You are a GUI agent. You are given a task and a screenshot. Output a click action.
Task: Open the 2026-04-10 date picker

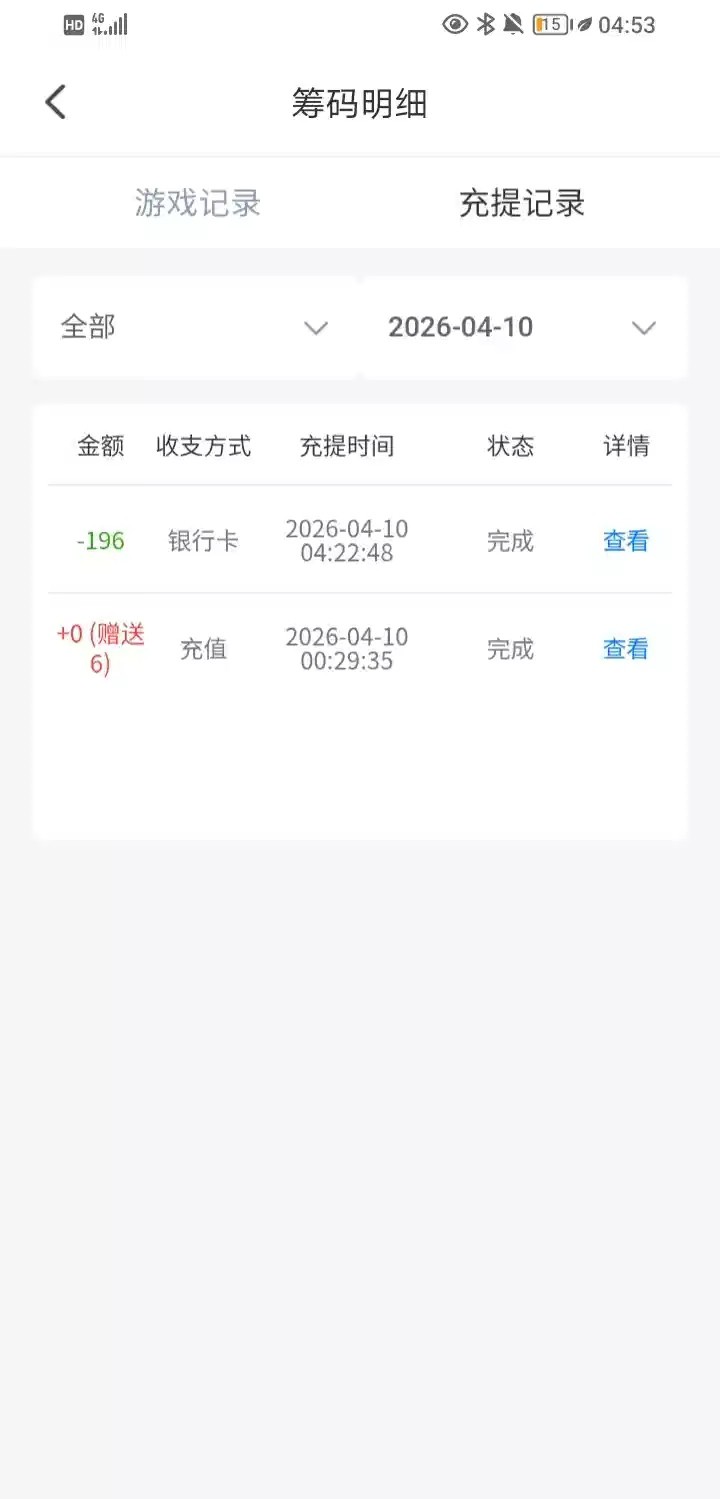pyautogui.click(x=522, y=327)
